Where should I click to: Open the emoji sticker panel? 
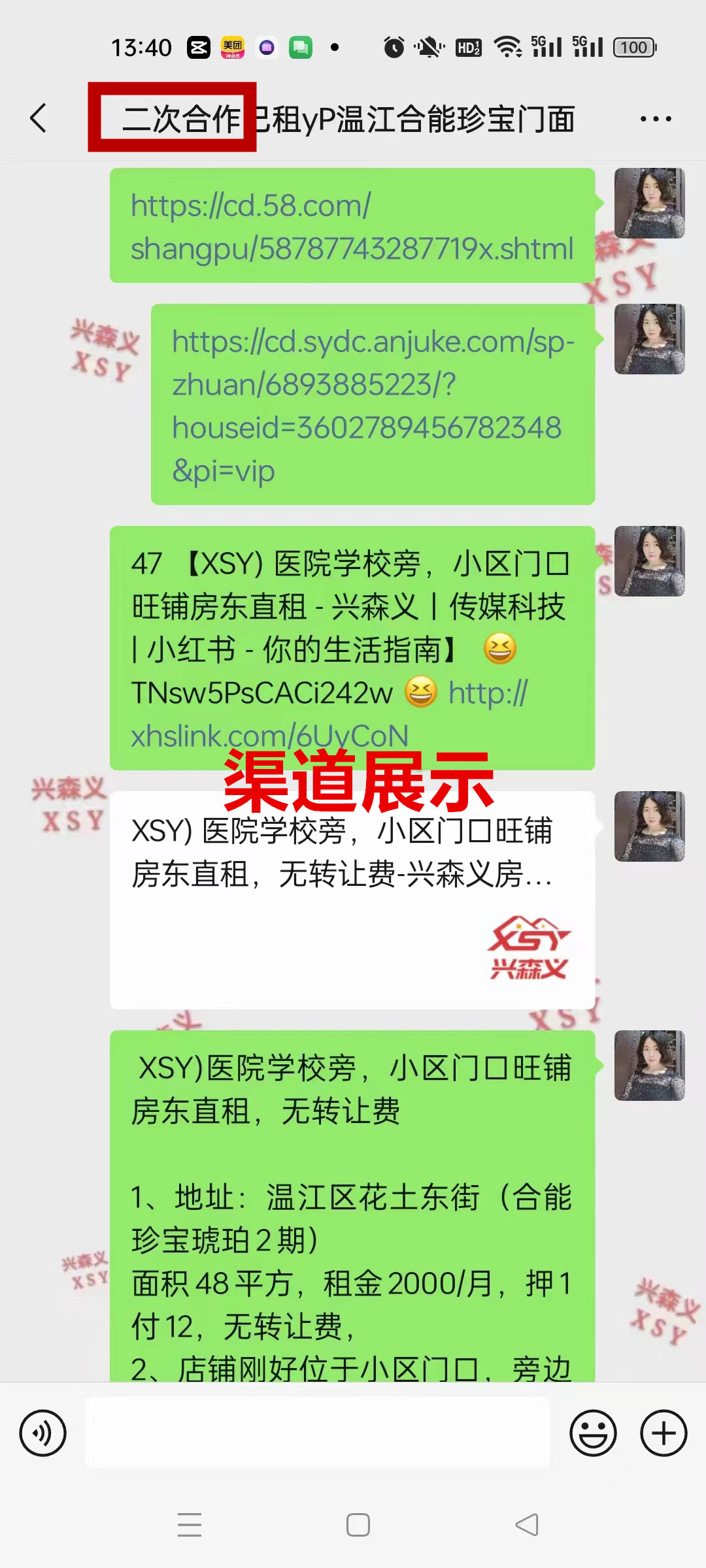593,1433
